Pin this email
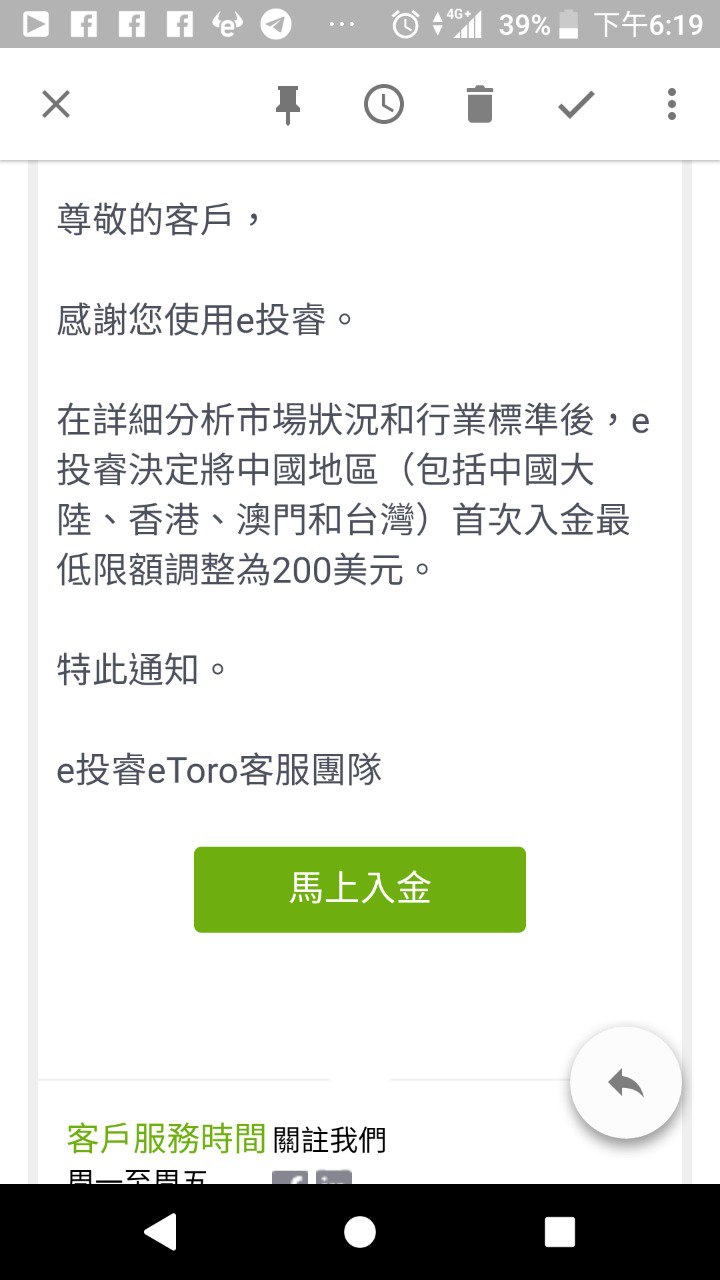This screenshot has height=1280, width=720. [288, 104]
